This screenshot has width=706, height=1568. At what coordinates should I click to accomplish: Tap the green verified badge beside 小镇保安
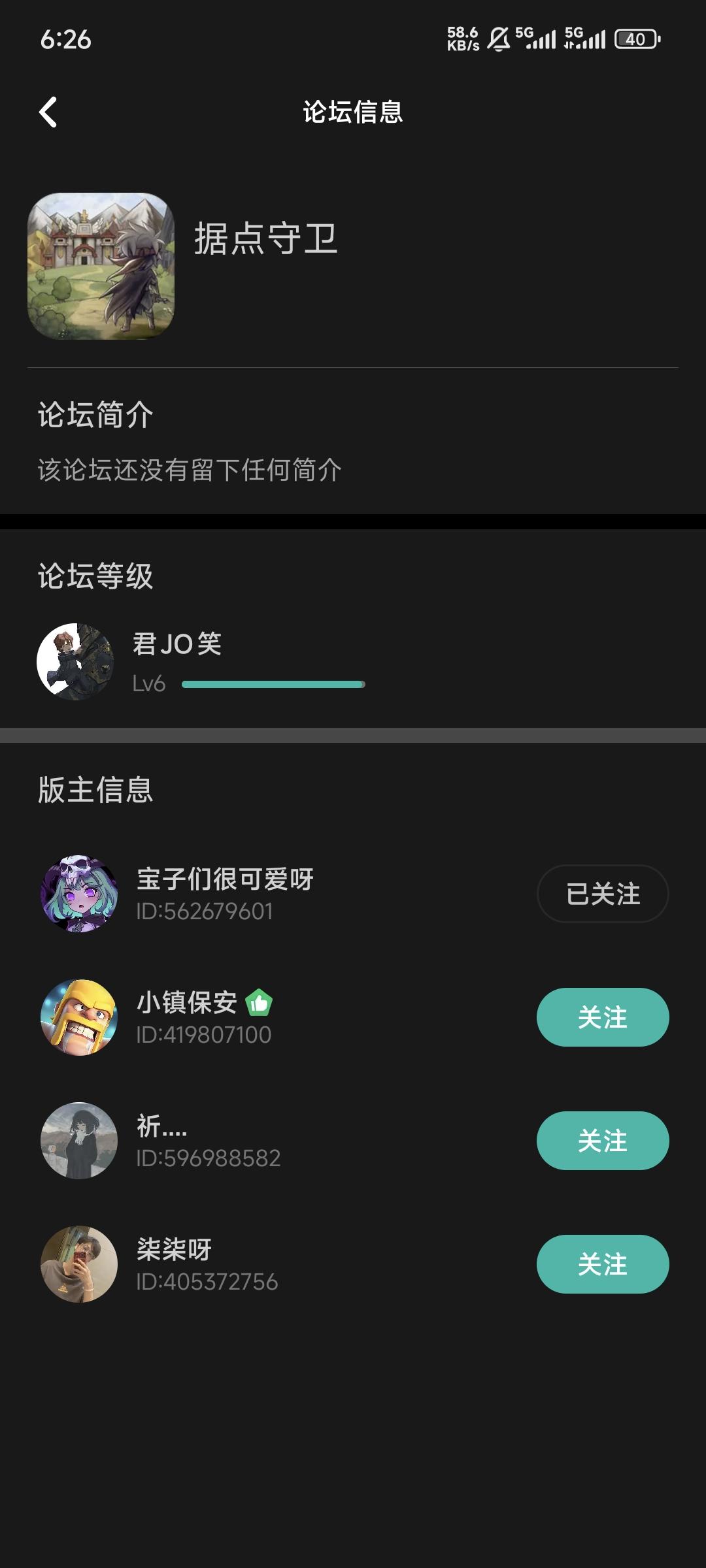[259, 1005]
